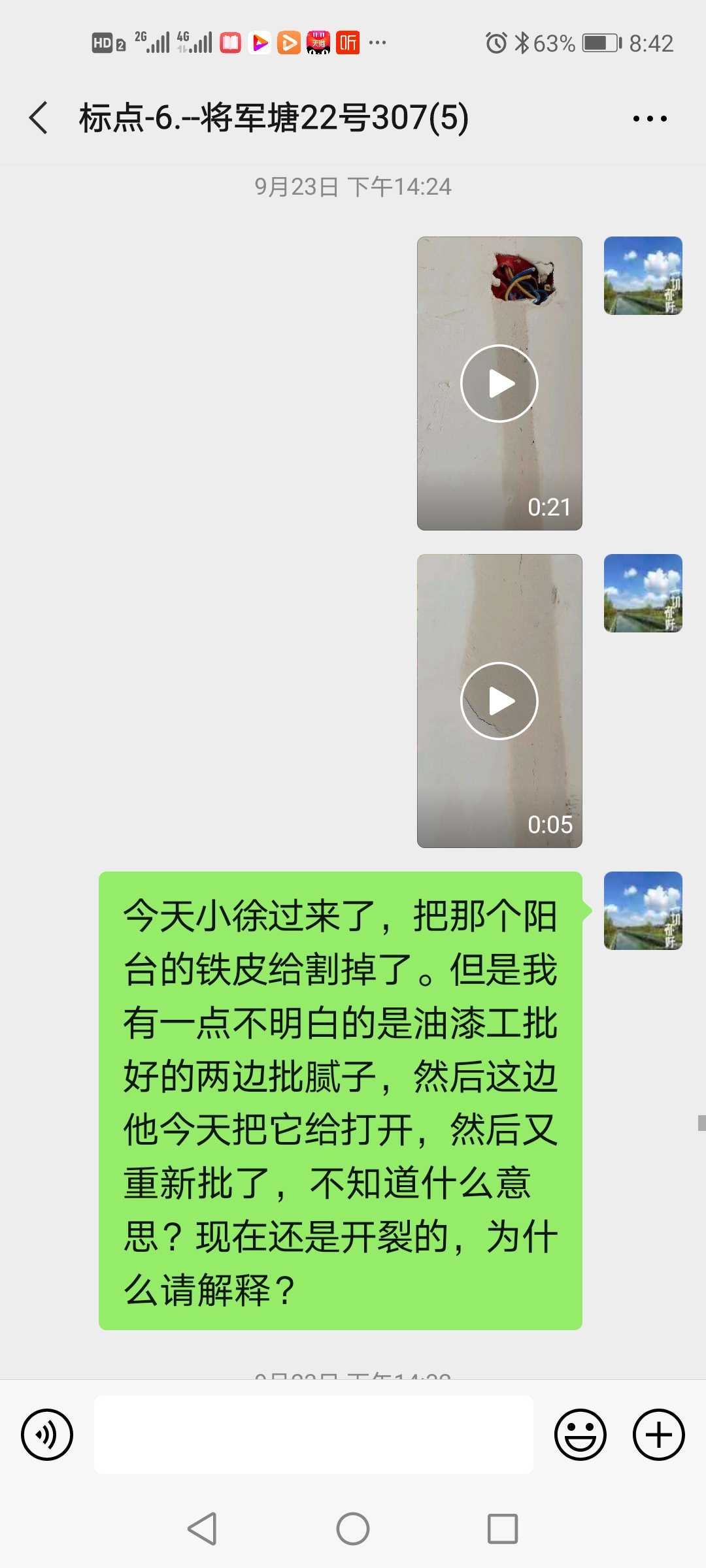Open the system recent apps view

tap(503, 1529)
